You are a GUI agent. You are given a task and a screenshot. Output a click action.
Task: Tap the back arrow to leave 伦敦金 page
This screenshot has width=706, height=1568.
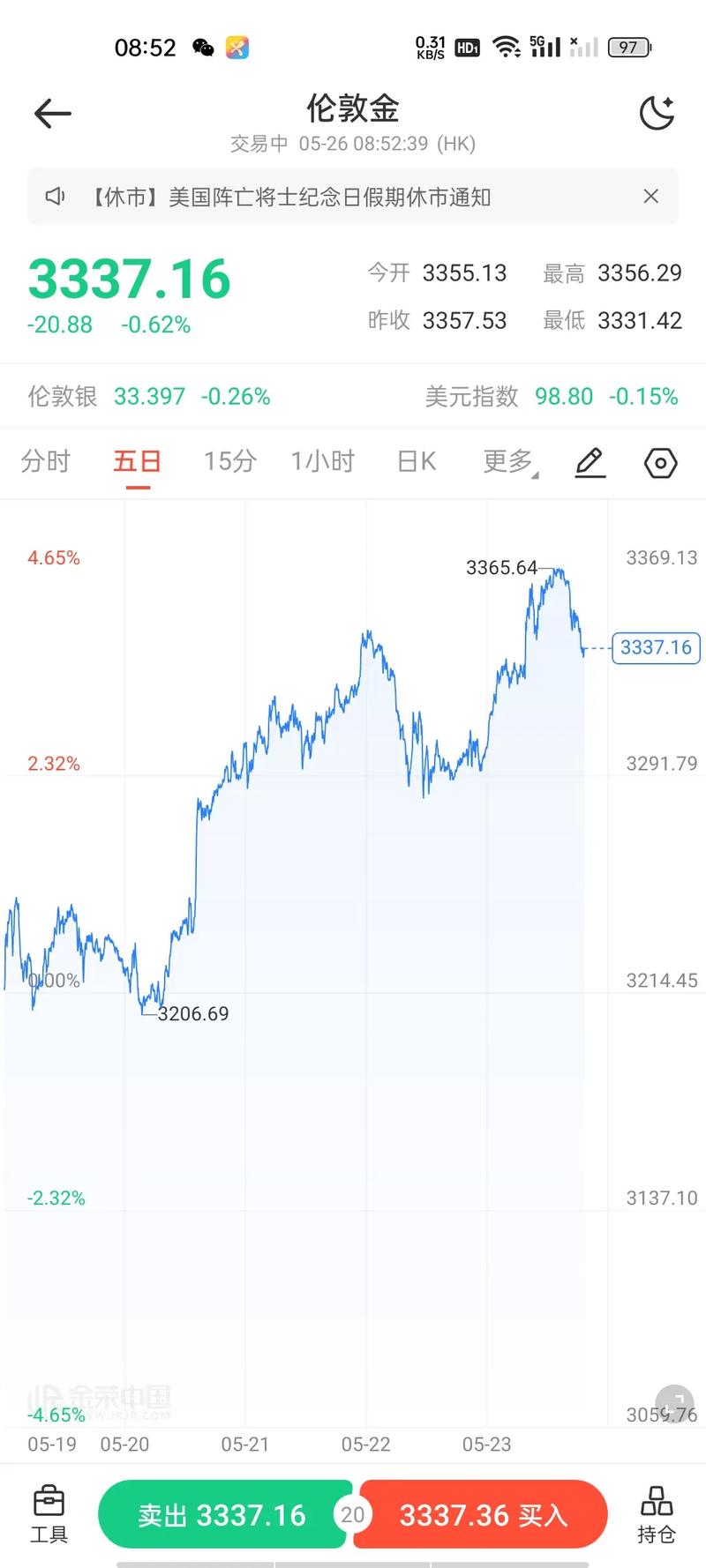coord(51,113)
